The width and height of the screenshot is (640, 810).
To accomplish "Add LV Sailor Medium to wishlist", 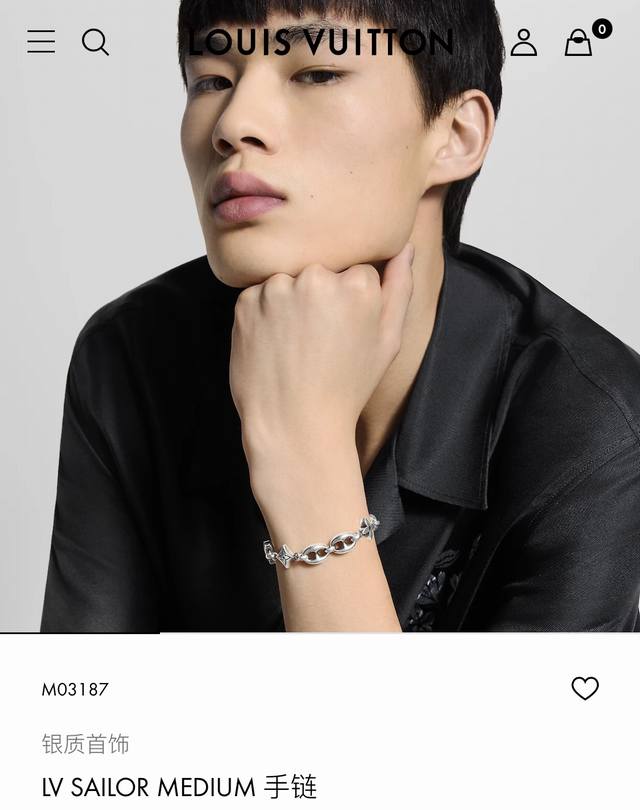I will [x=585, y=688].
